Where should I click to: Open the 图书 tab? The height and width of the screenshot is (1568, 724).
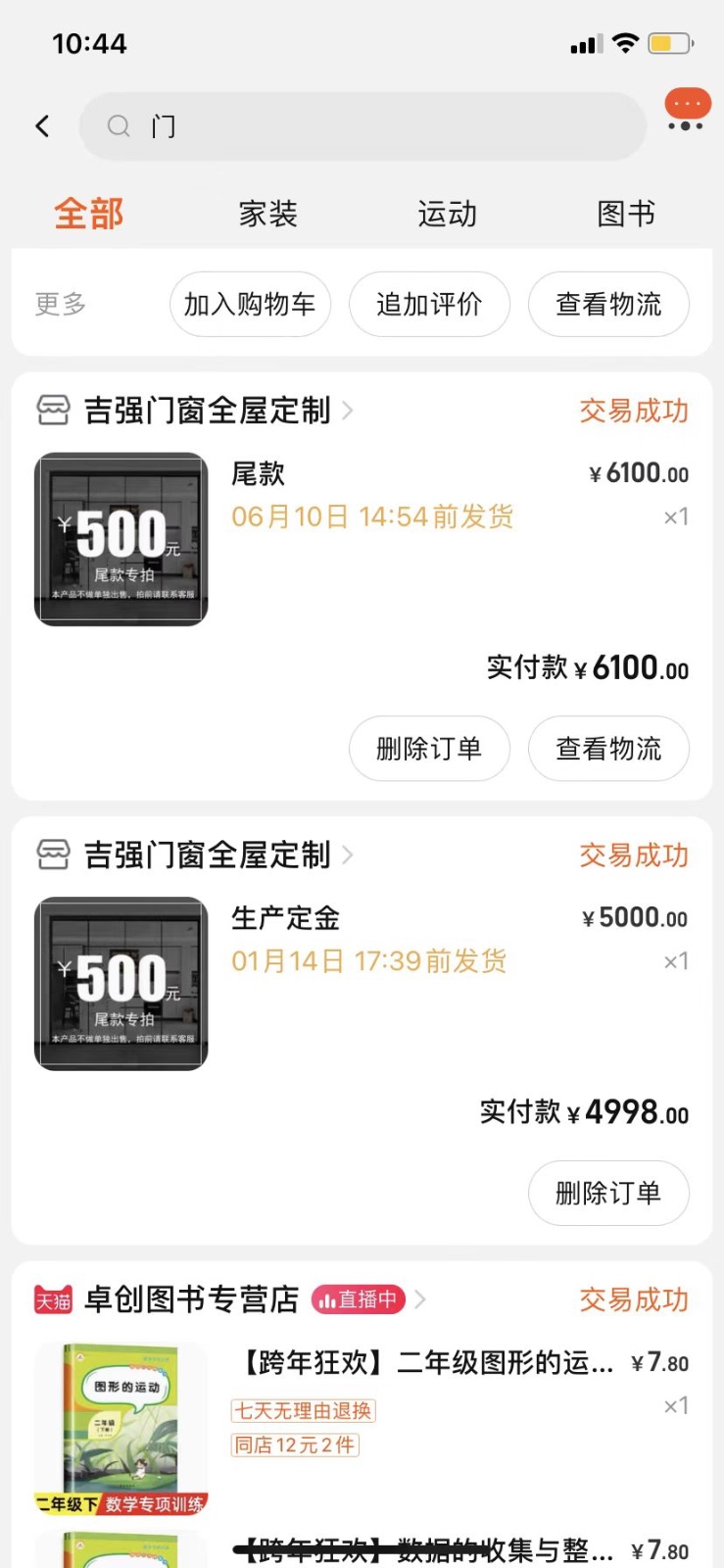626,214
